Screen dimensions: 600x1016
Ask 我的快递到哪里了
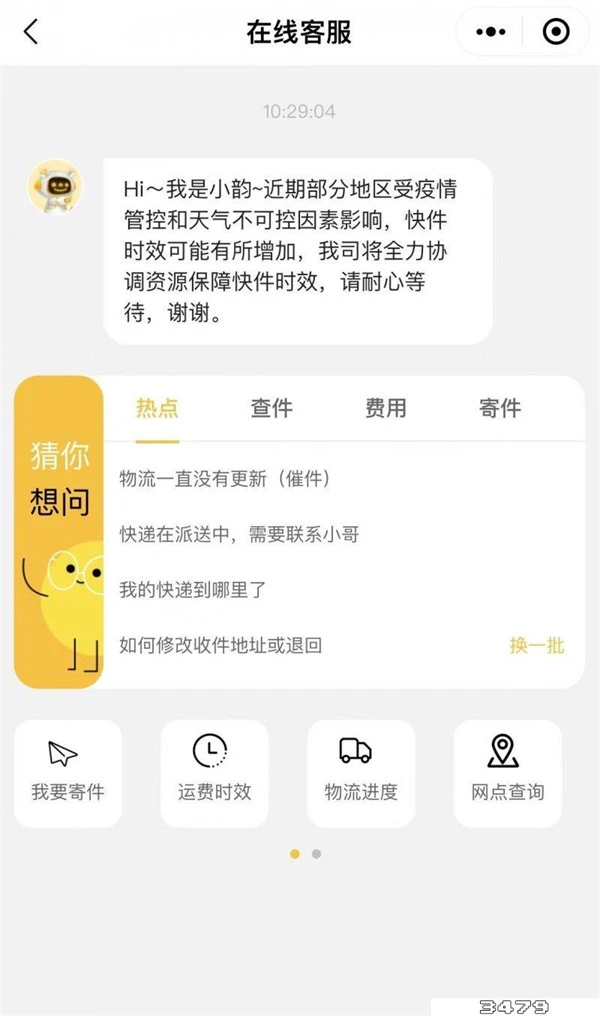click(193, 590)
